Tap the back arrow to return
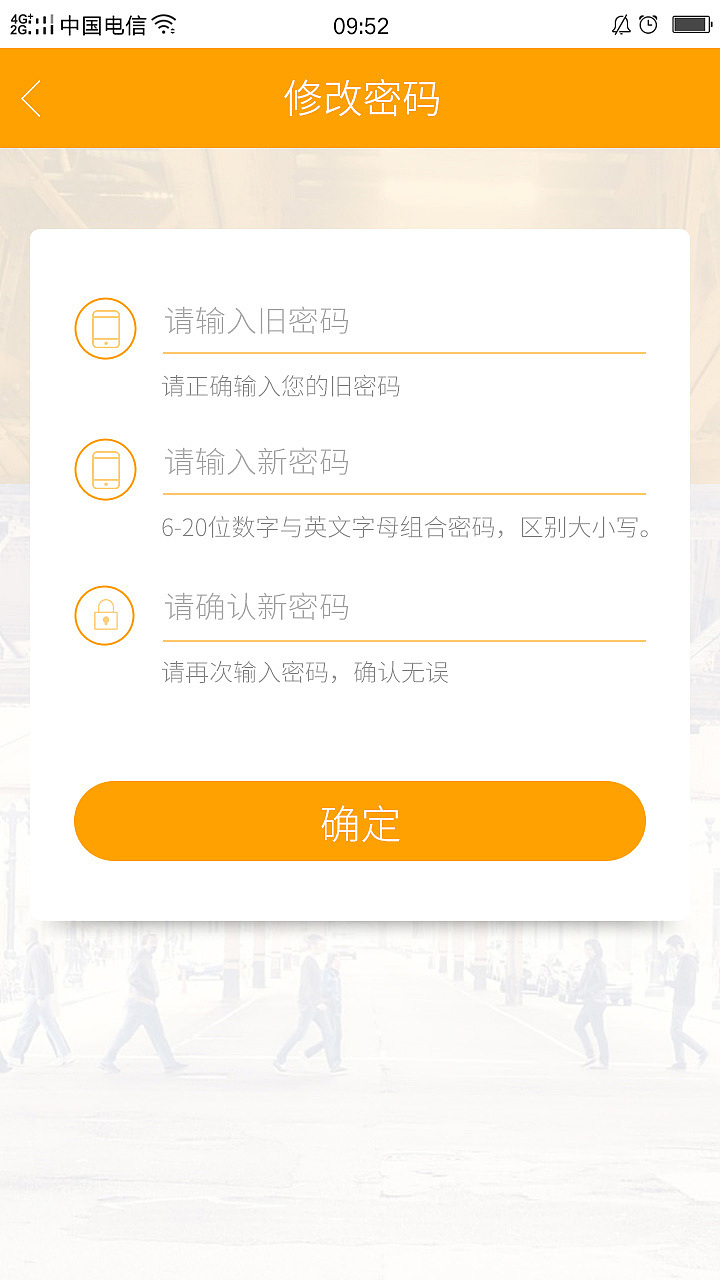Screen dimensions: 720x1280 point(29,99)
